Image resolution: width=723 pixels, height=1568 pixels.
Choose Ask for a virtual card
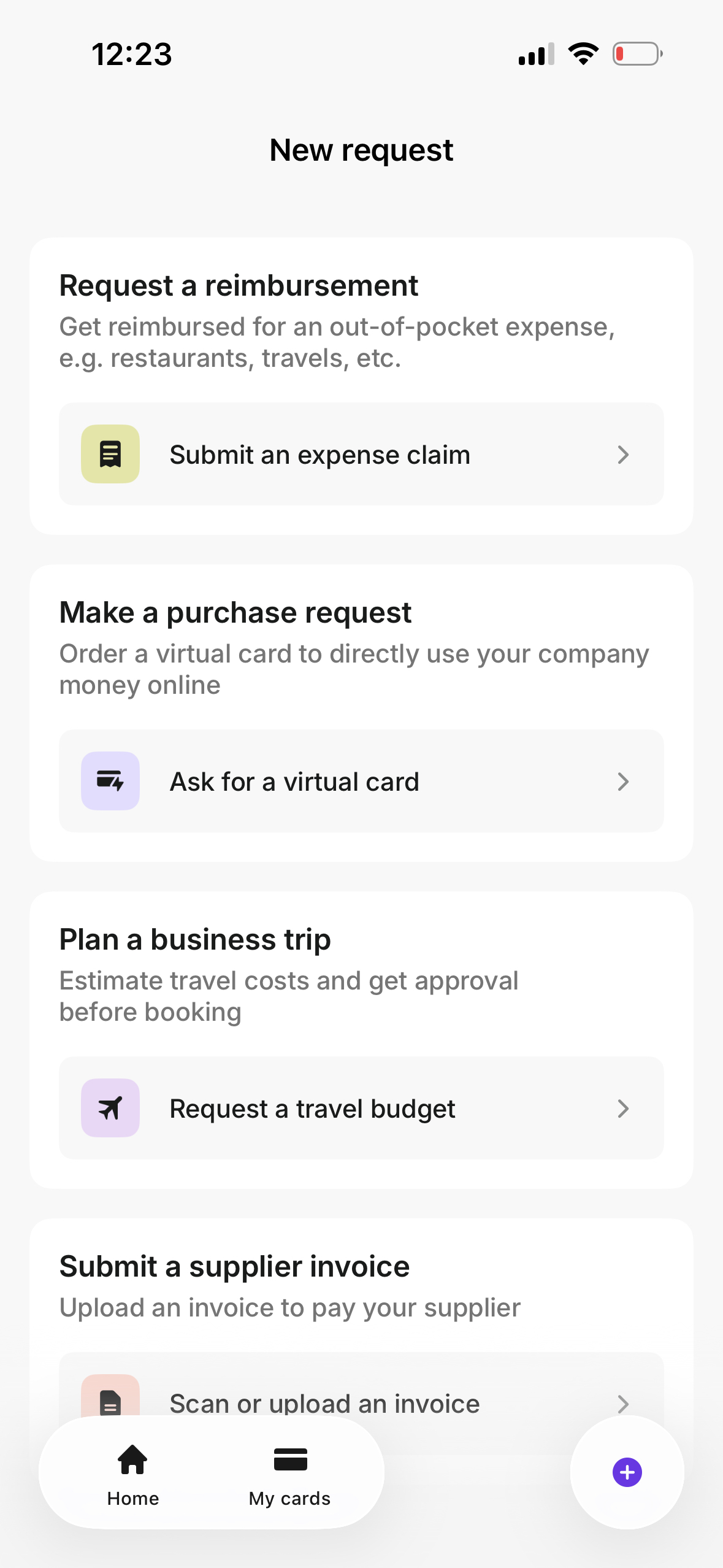[x=361, y=781]
